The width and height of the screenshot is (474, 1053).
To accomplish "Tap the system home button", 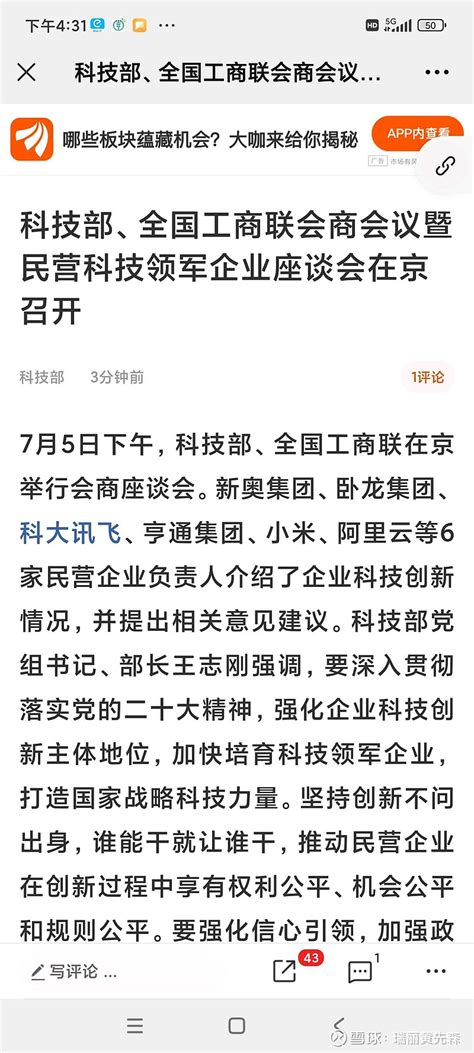I will point(236,1025).
